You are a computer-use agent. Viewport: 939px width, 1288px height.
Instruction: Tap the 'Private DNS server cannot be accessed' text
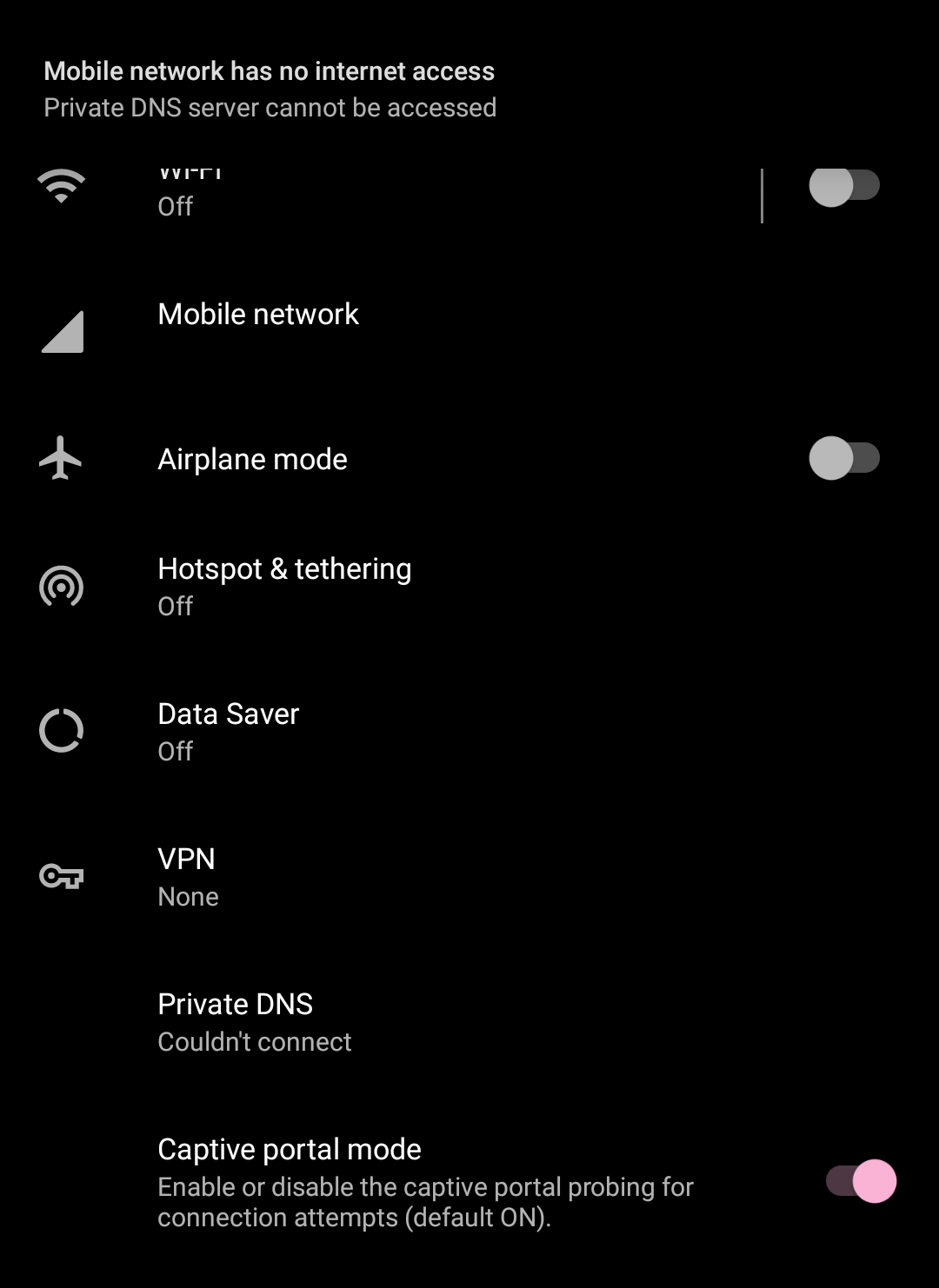pos(270,108)
